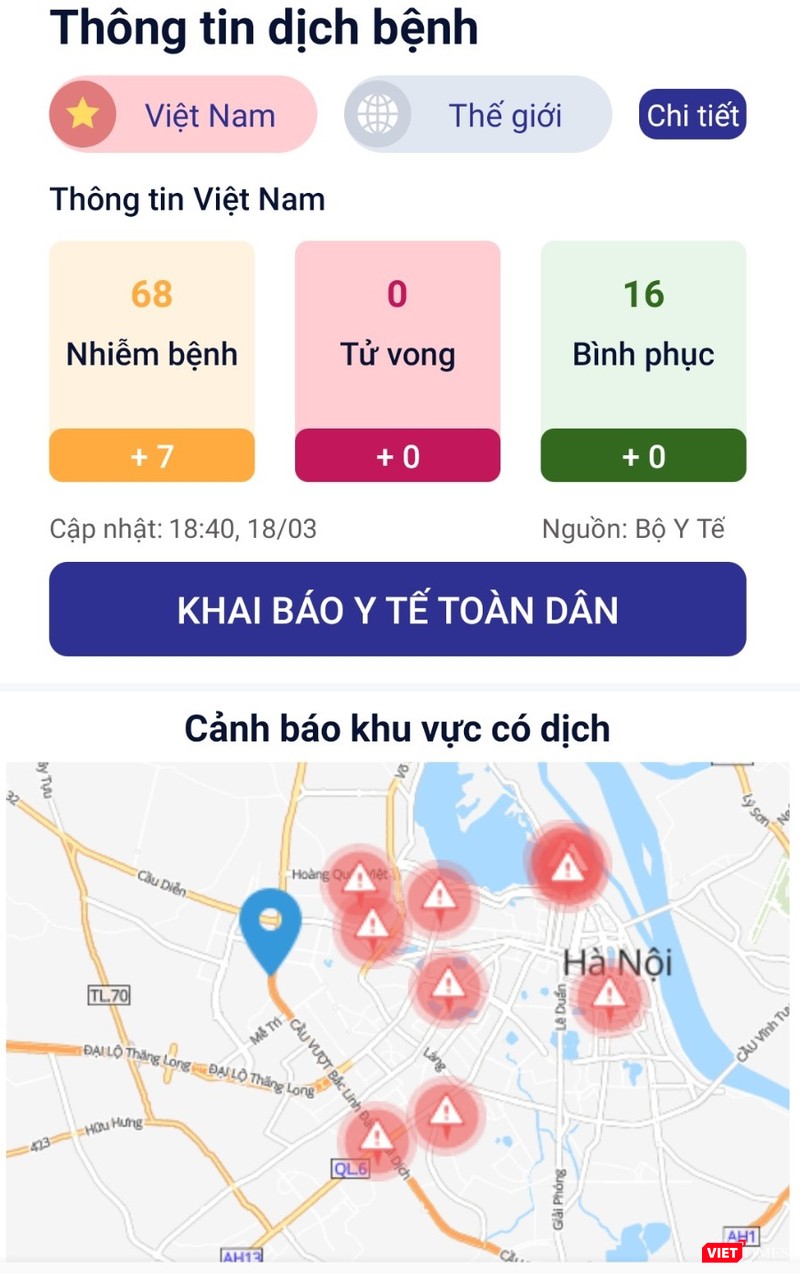This screenshot has width=800, height=1274.
Task: Select the large warning cluster near the river
Action: coord(568,865)
